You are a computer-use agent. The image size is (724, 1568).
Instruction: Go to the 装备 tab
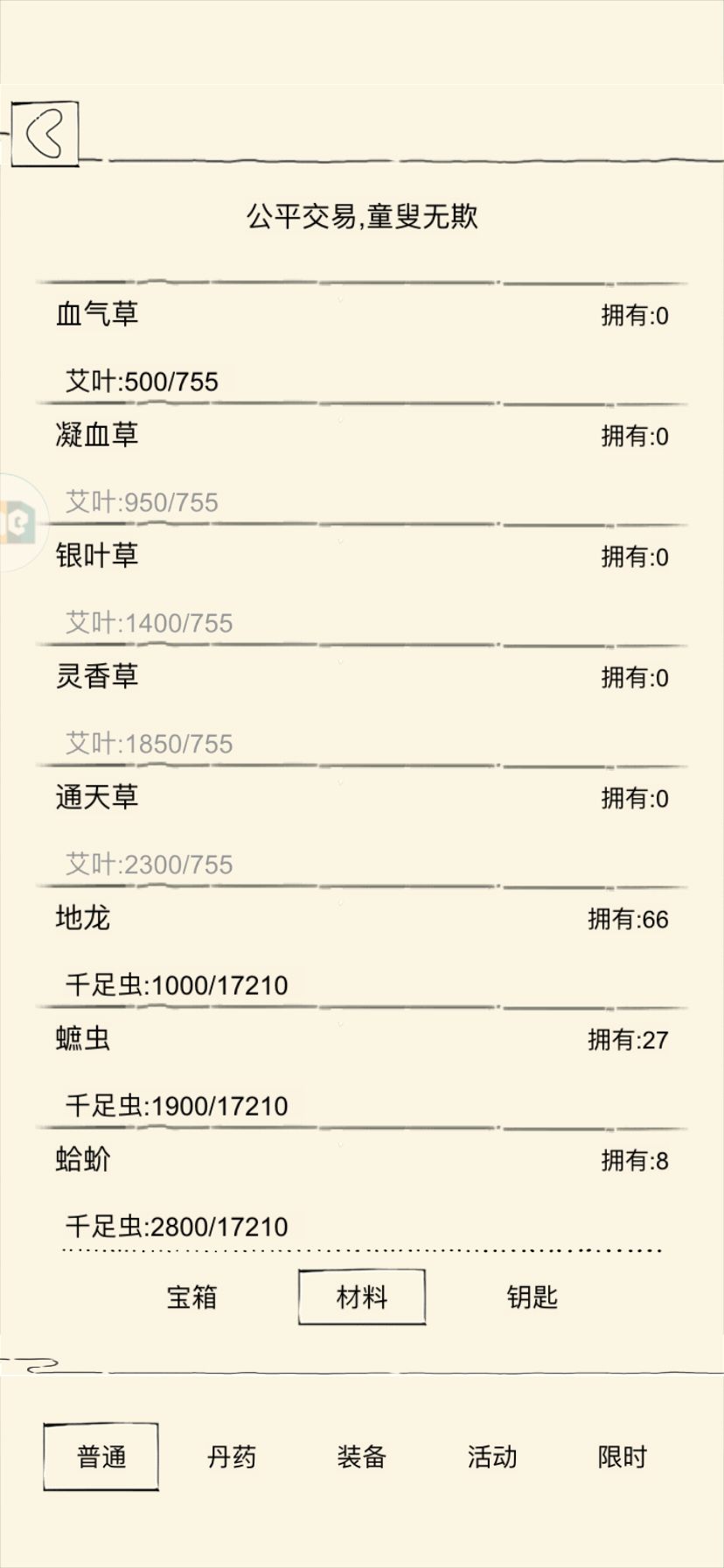[362, 1457]
